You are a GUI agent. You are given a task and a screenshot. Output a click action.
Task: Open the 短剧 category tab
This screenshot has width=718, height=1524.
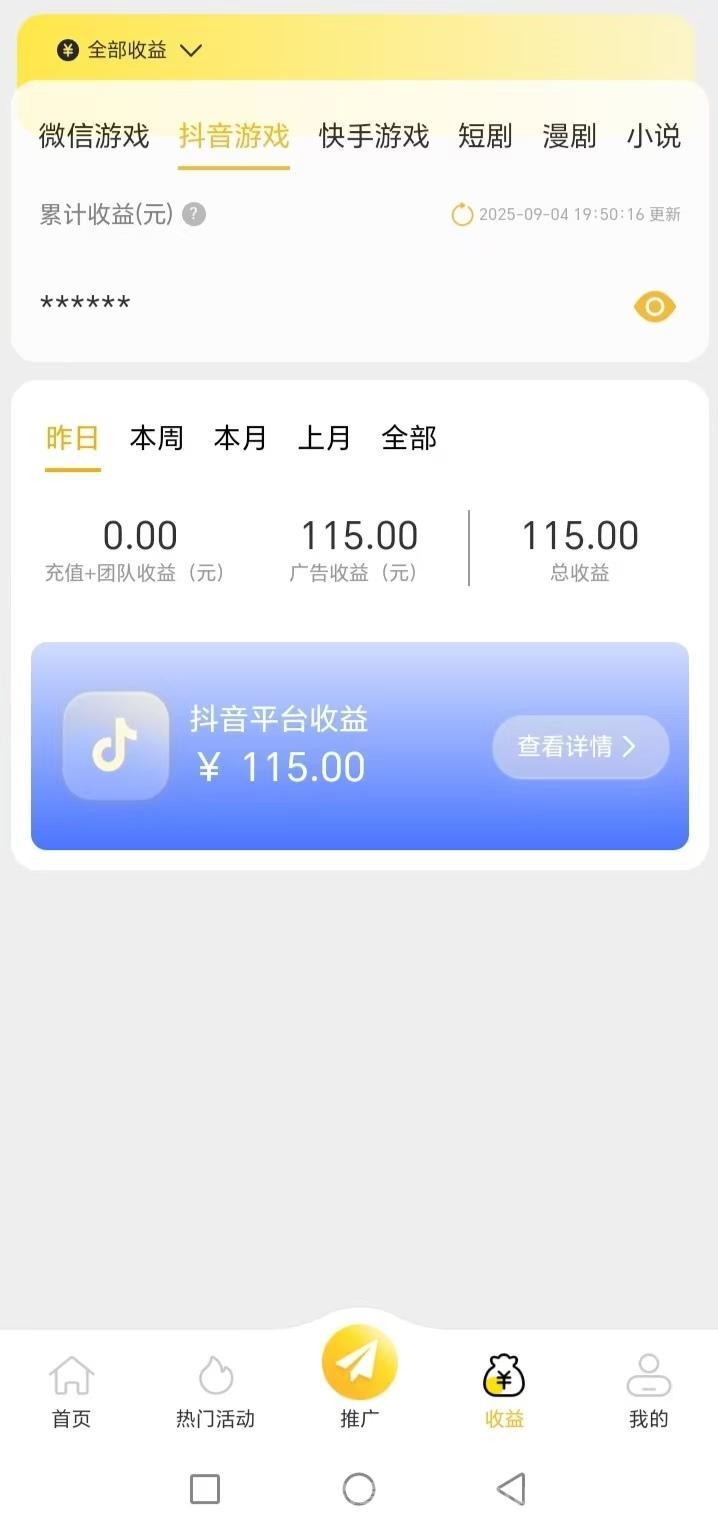point(485,136)
